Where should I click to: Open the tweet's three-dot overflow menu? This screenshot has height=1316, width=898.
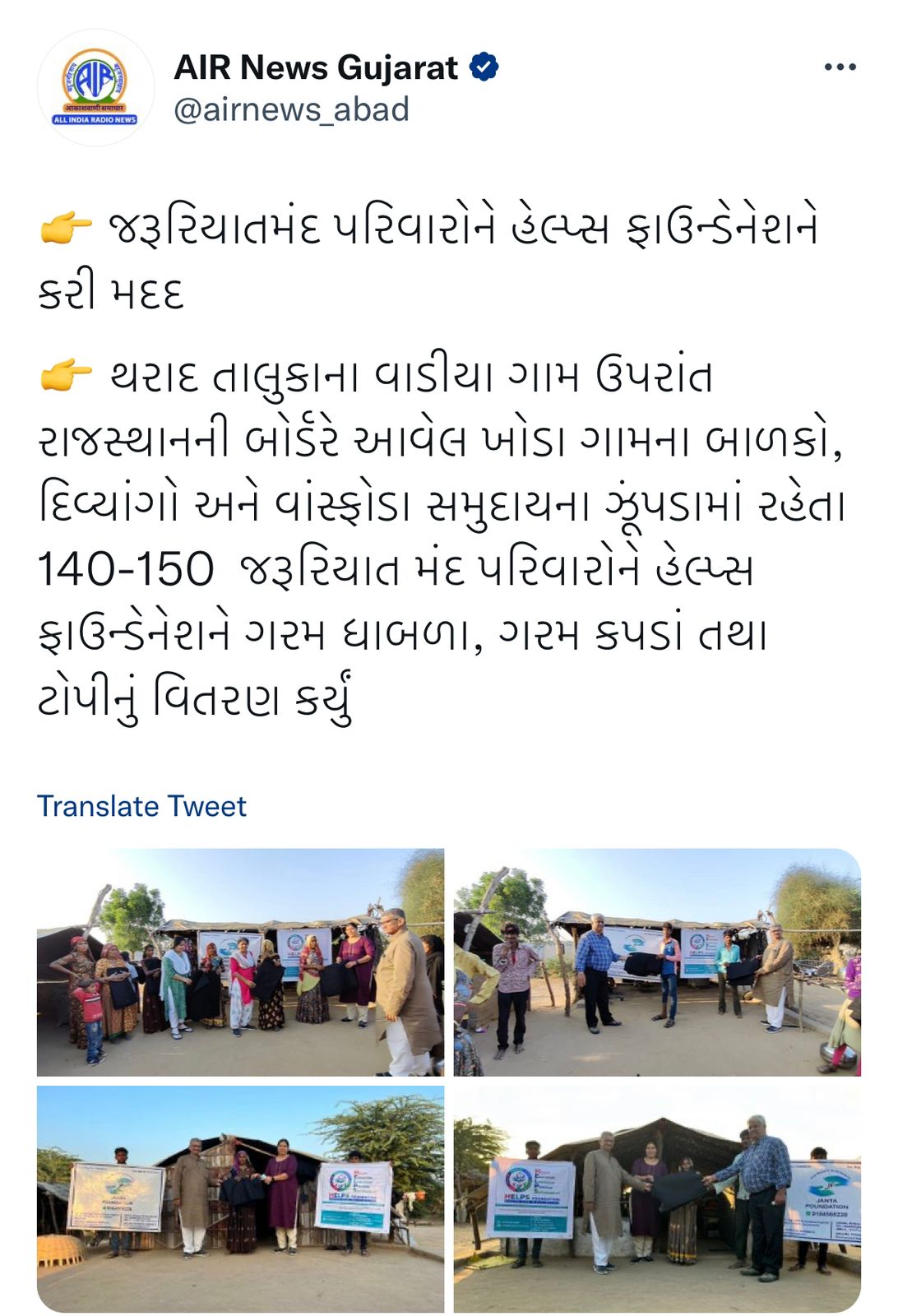pos(840,67)
